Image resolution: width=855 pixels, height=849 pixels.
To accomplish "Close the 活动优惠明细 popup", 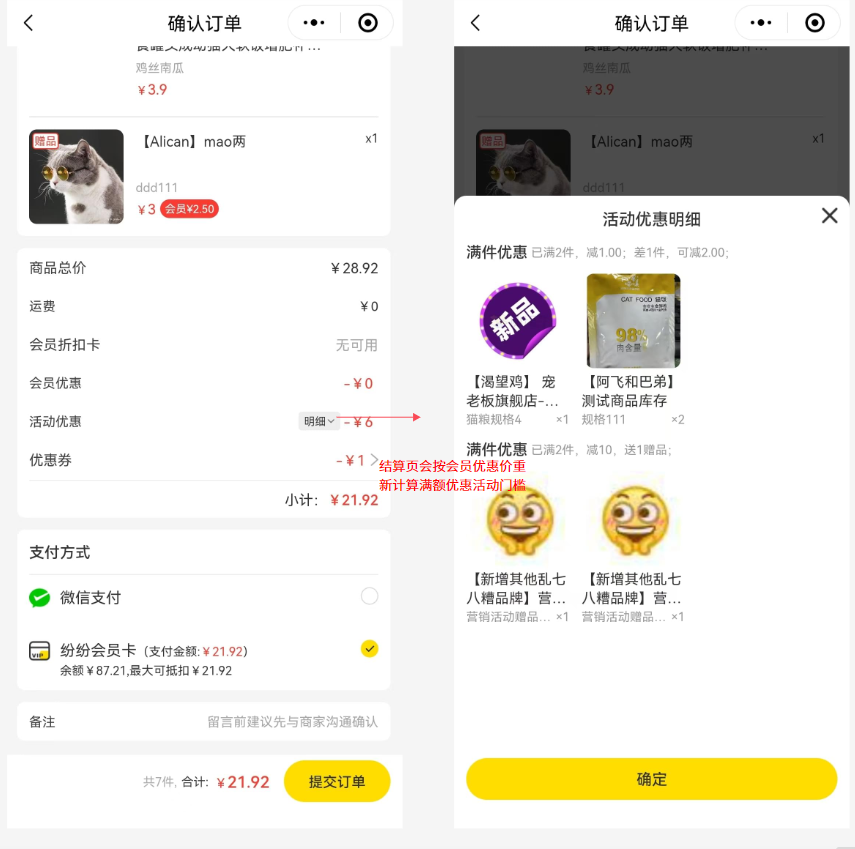I will pyautogui.click(x=829, y=215).
